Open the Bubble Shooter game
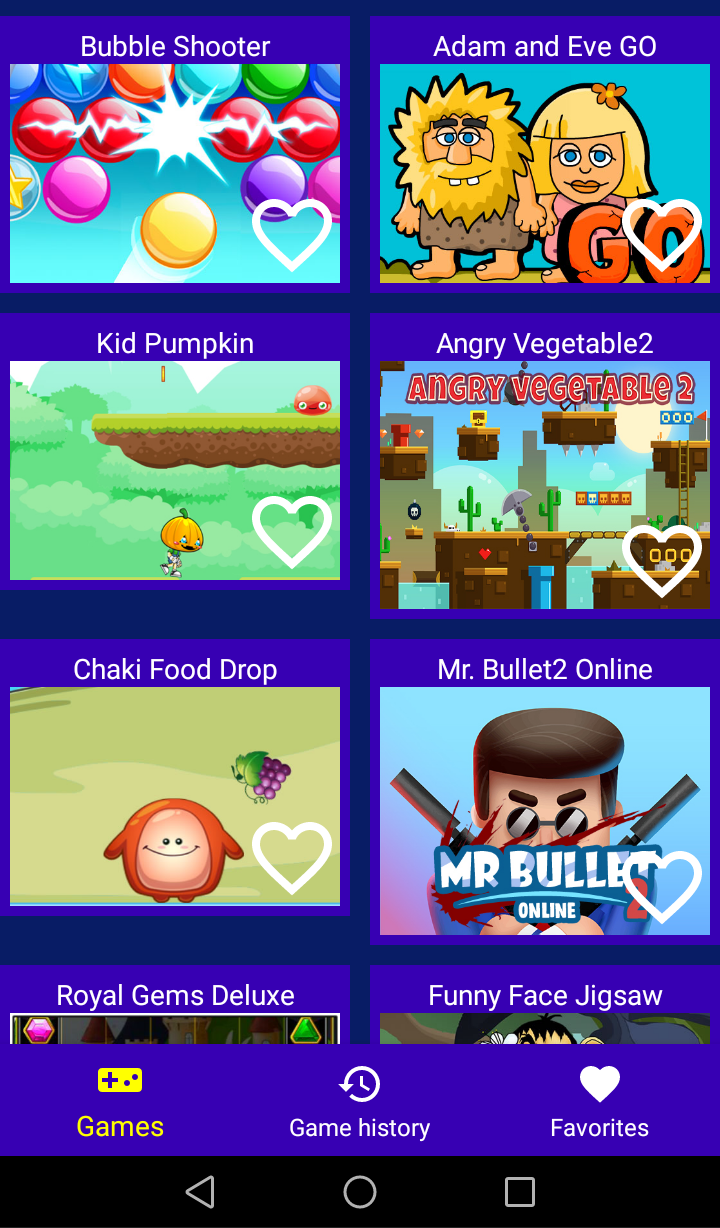This screenshot has height=1228, width=720. coord(140,150)
